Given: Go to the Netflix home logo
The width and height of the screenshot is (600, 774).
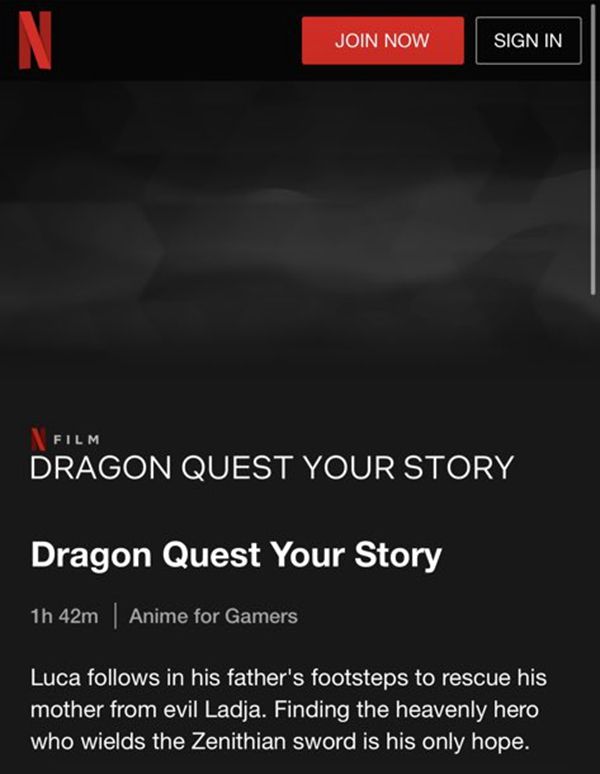Looking at the screenshot, I should coord(35,41).
